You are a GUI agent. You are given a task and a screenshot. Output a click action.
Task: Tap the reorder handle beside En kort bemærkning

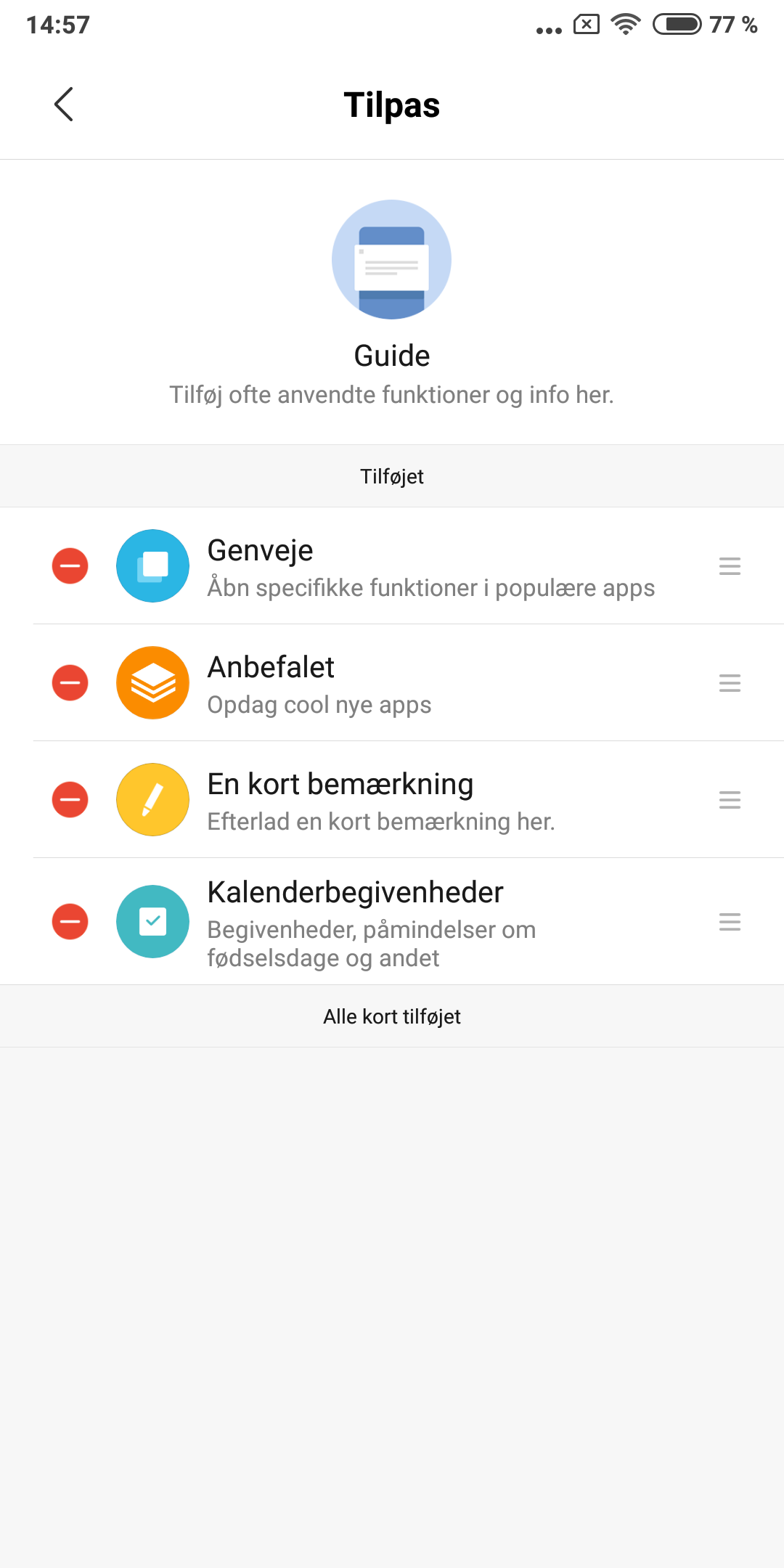click(730, 800)
